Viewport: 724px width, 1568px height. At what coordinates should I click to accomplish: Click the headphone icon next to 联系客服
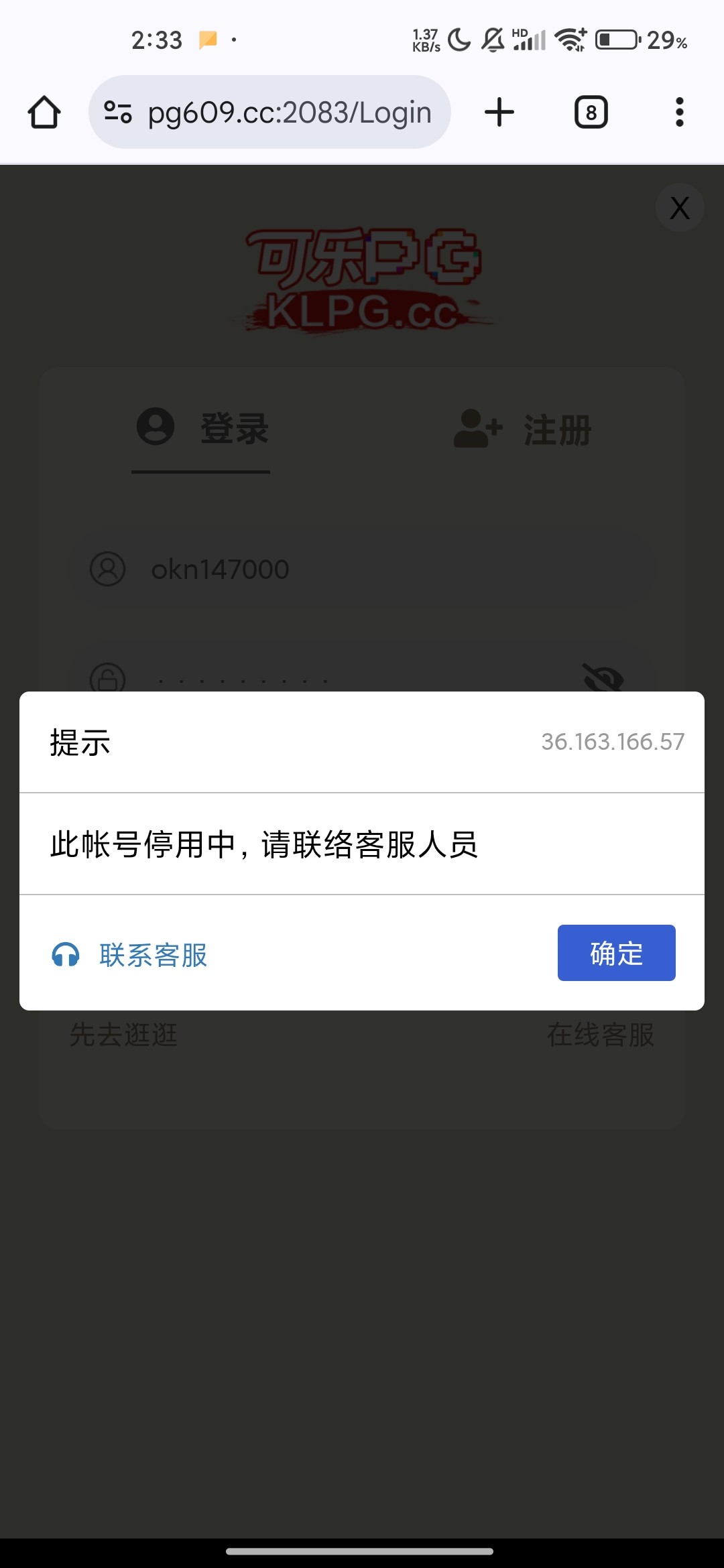pos(66,953)
